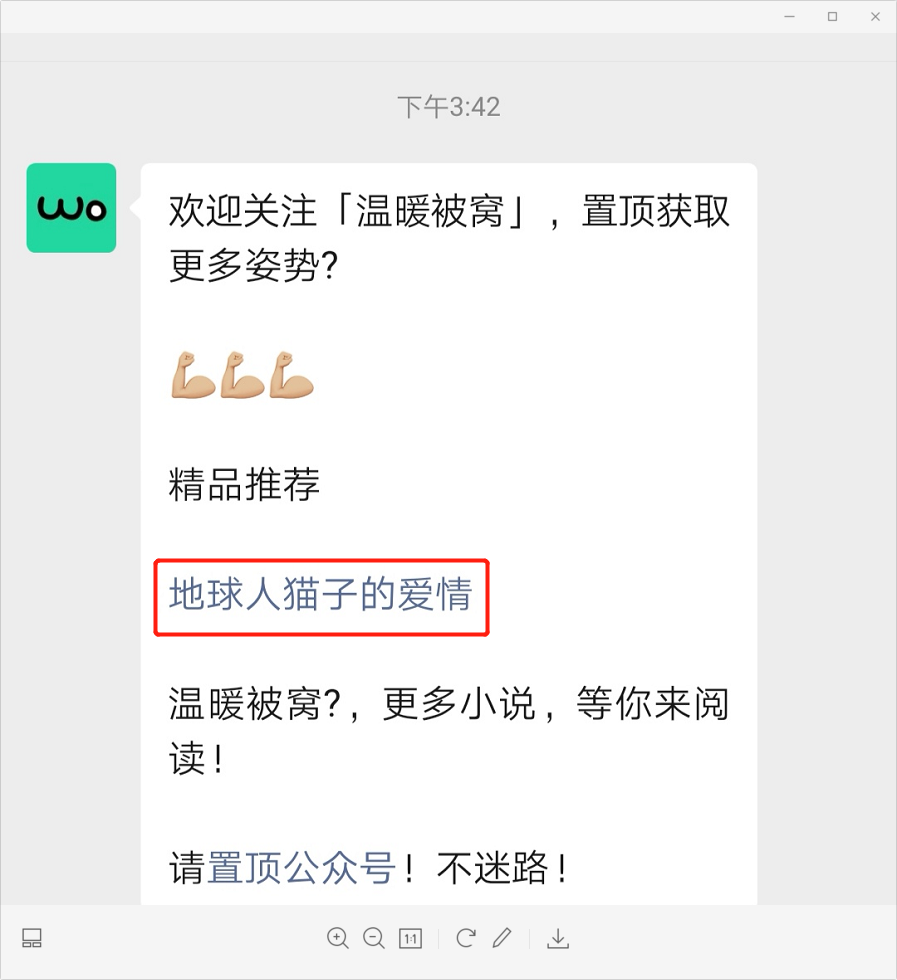
Task: Zoom out of the image
Action: pos(374,938)
